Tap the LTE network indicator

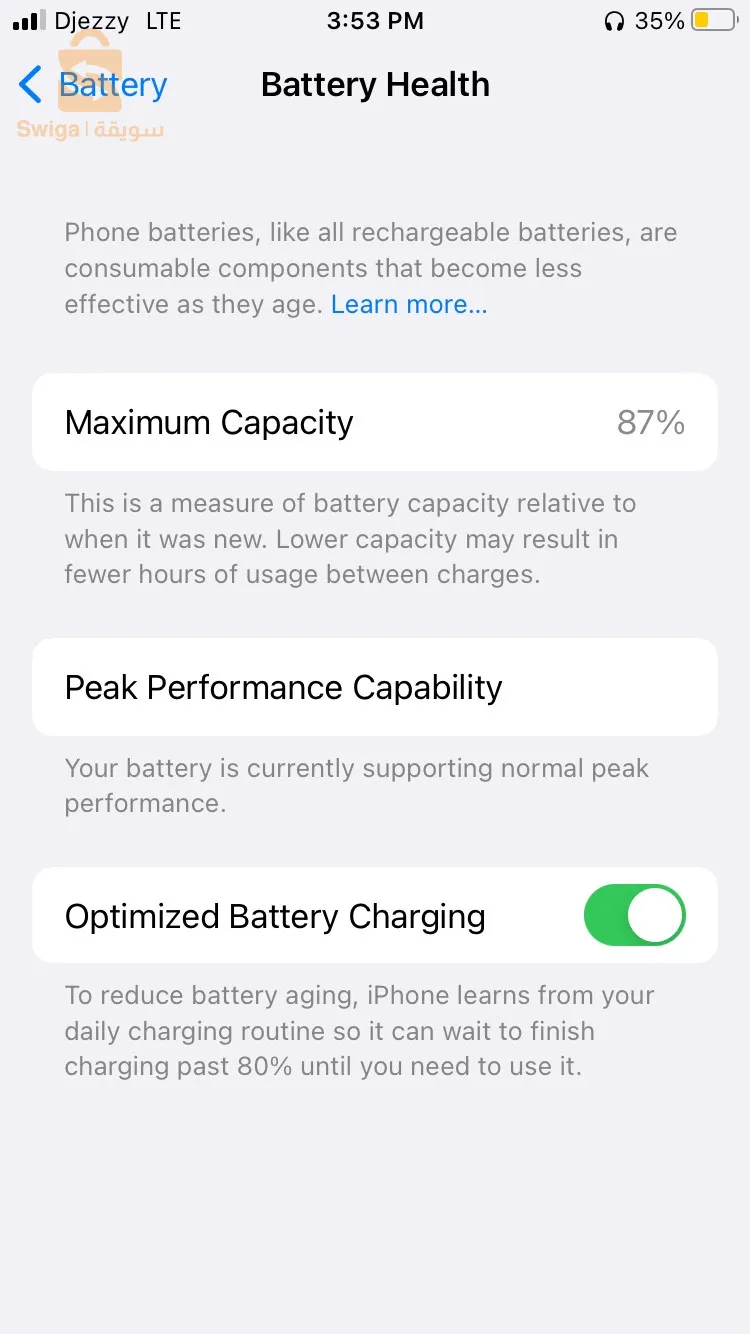(163, 20)
